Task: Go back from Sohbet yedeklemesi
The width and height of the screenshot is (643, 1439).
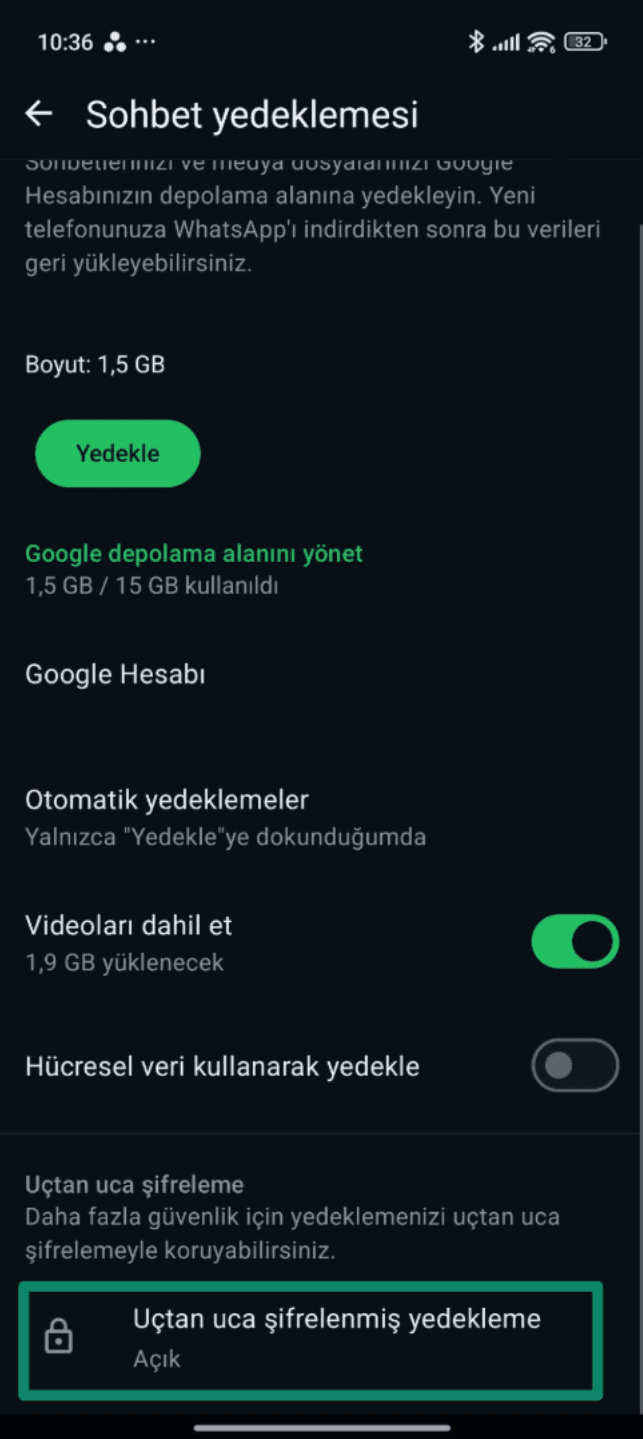Action: pos(39,114)
